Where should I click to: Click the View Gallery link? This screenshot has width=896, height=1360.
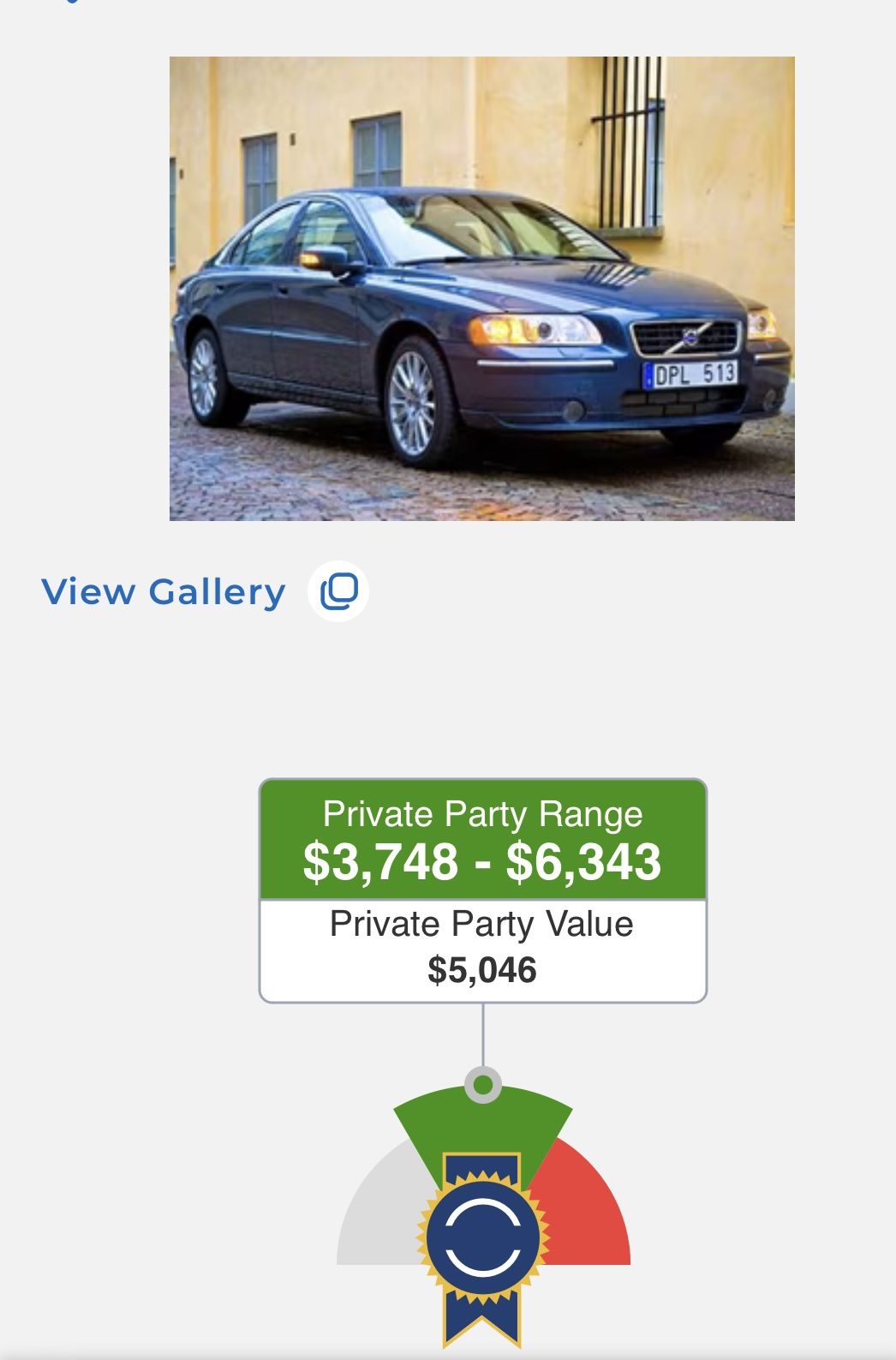tap(163, 590)
